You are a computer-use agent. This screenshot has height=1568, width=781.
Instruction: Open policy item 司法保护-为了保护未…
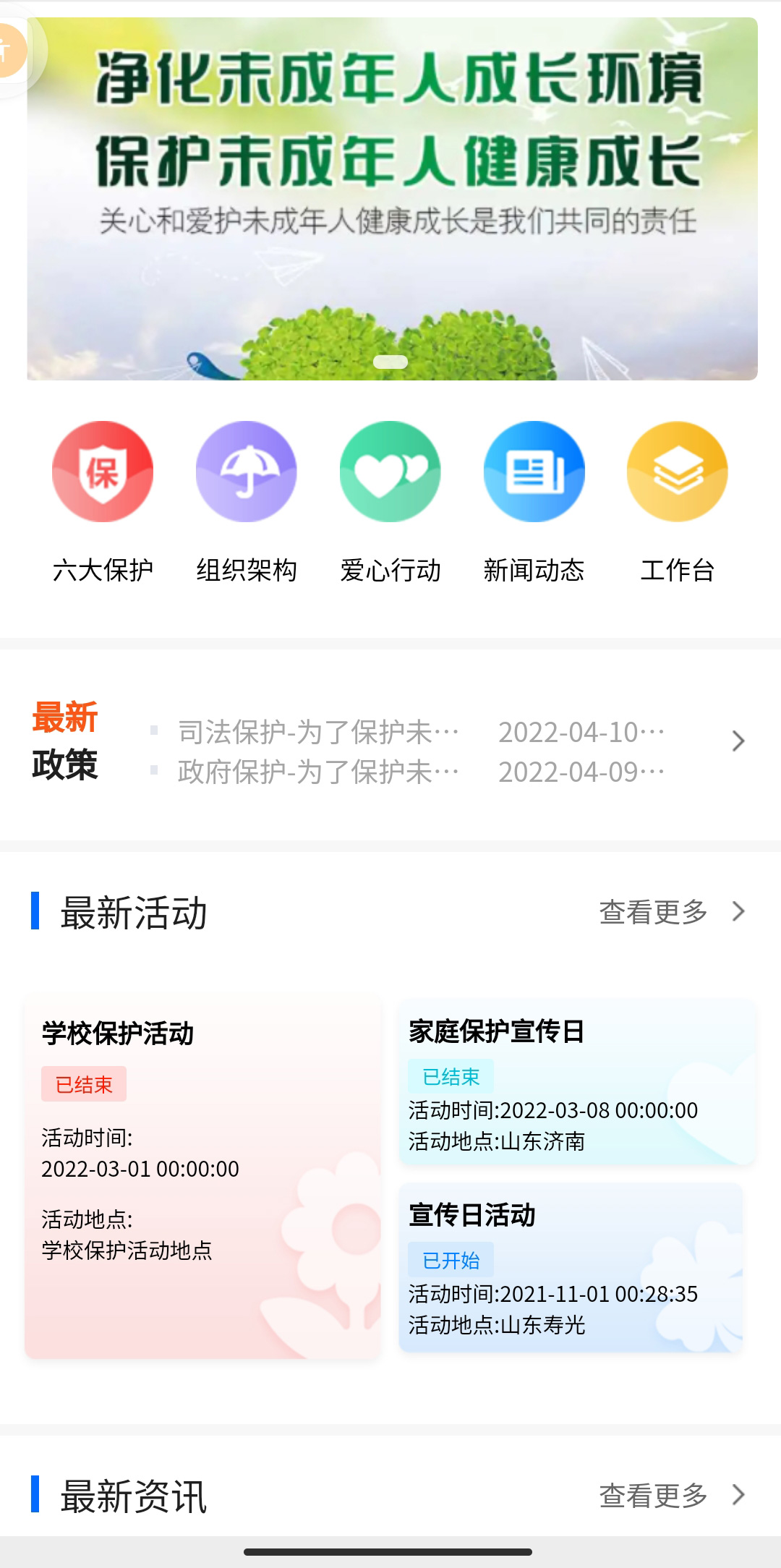coord(318,733)
